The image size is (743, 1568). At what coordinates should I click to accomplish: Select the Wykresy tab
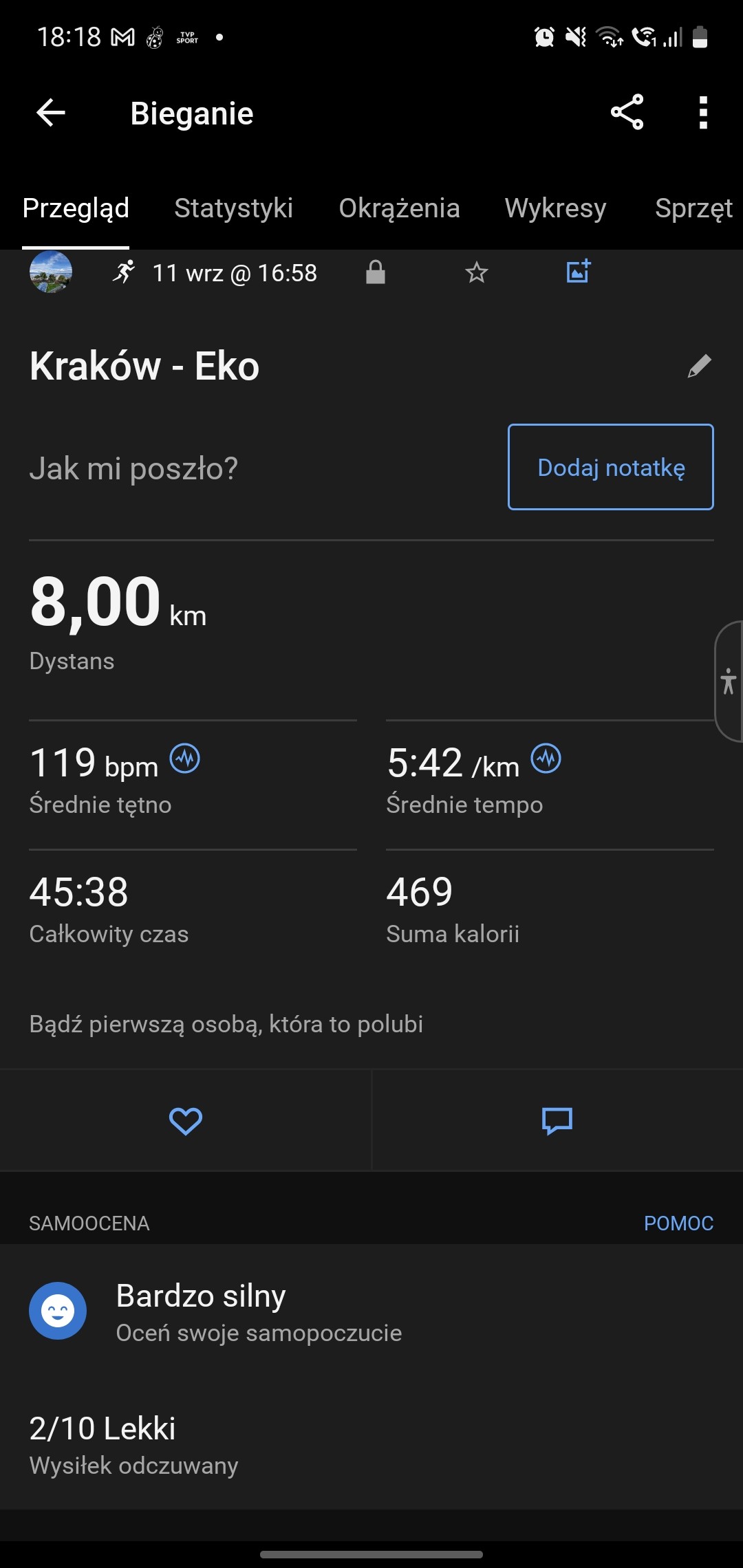pos(555,208)
